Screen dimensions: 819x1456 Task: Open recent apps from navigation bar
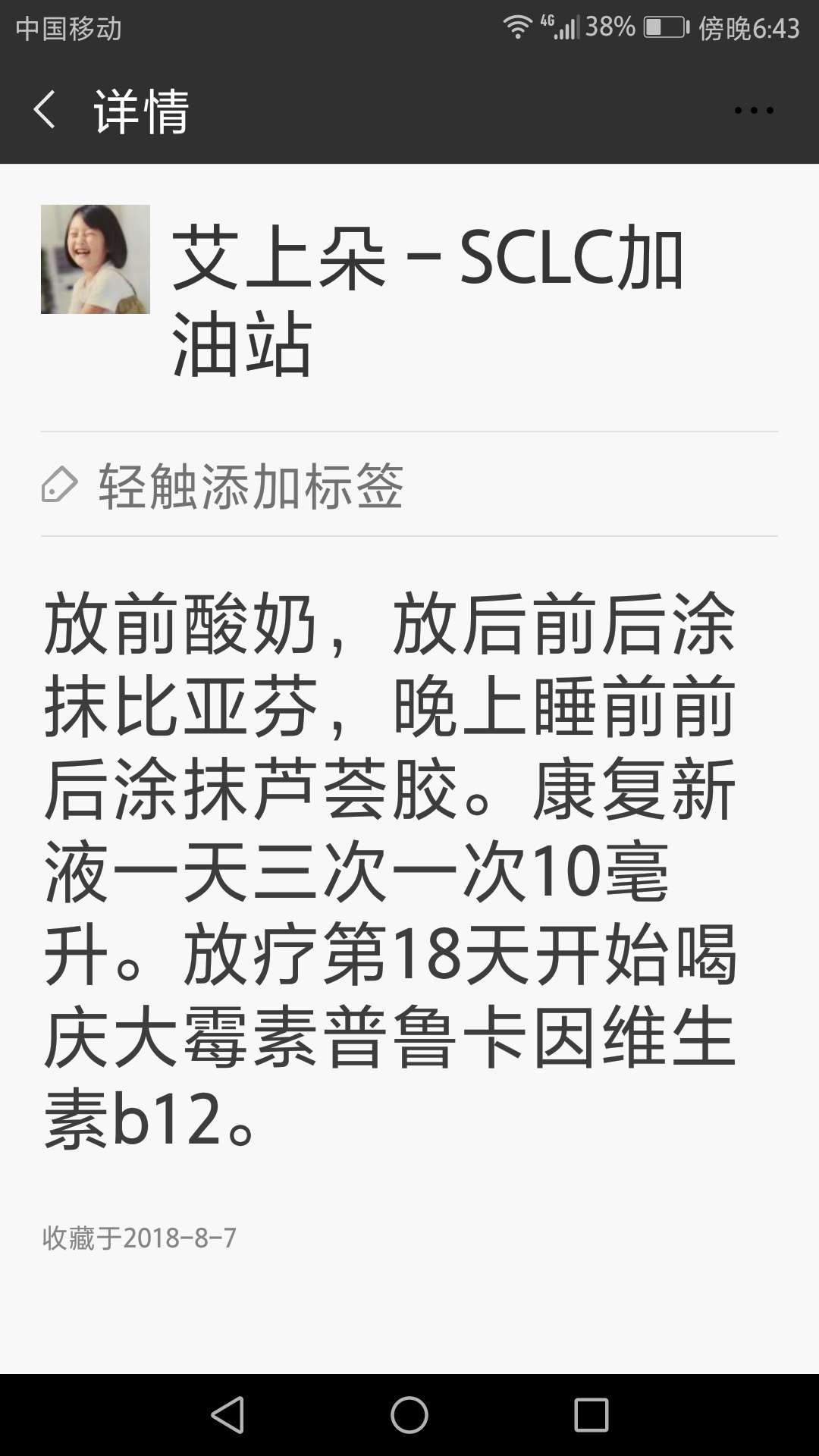(x=591, y=1415)
